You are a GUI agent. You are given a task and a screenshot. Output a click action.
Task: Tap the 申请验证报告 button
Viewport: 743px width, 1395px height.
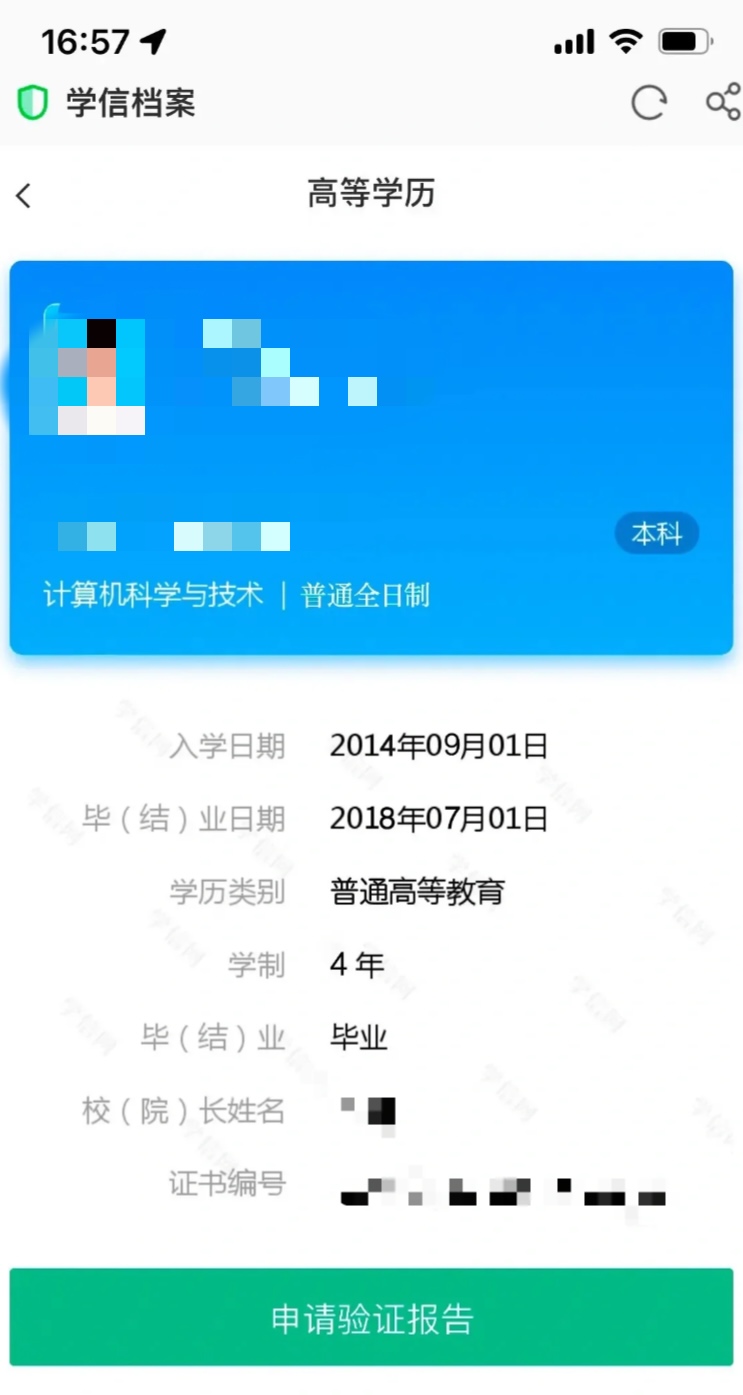click(x=371, y=1317)
